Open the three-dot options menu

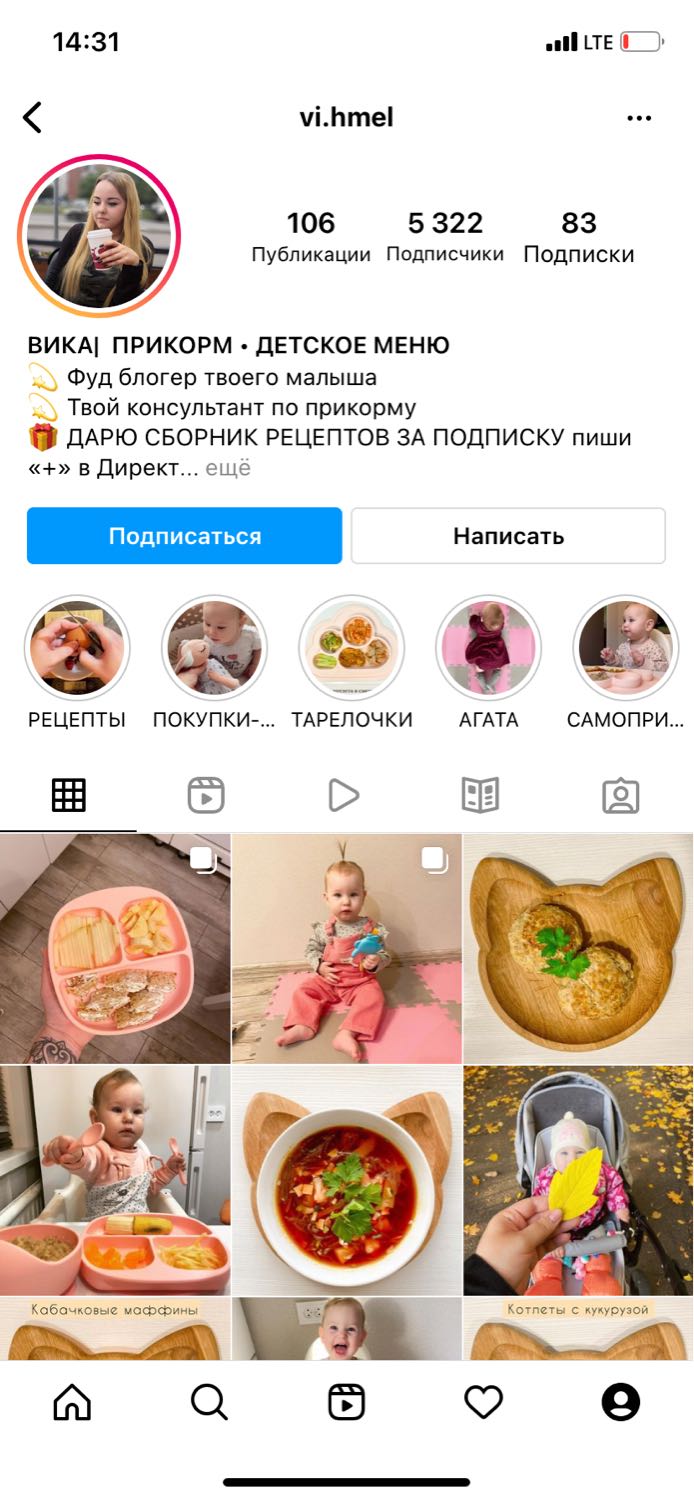coord(639,118)
